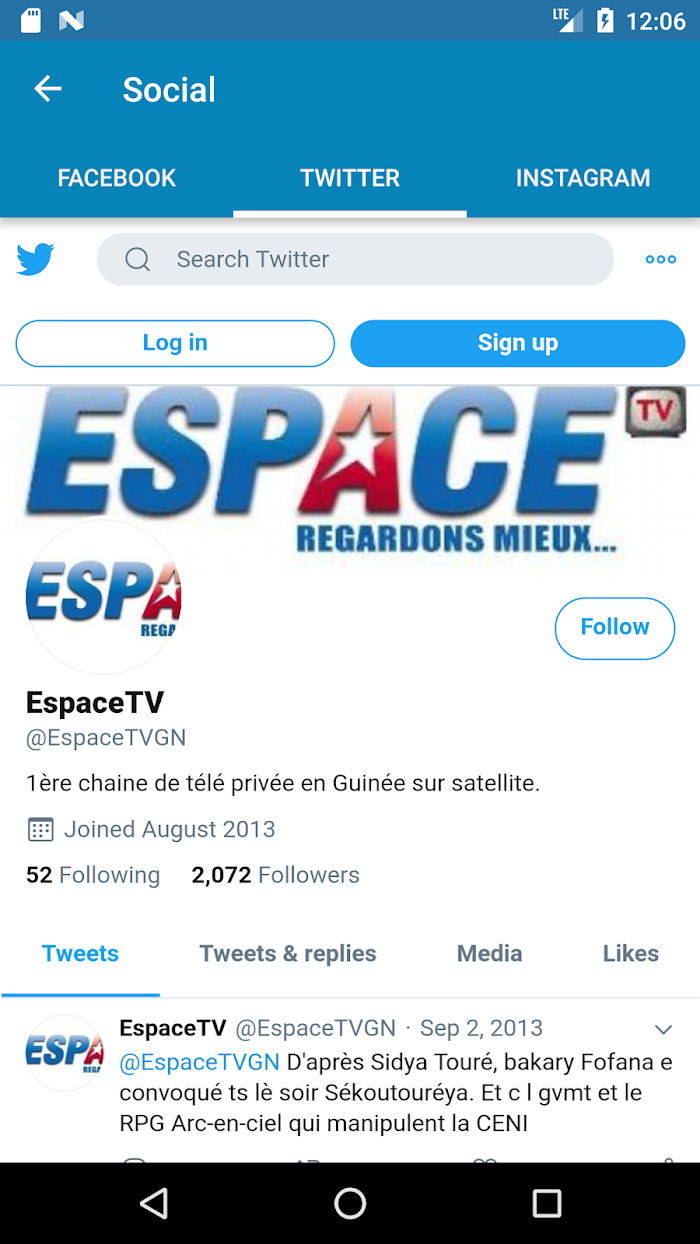Select the Twitter tab

point(350,178)
